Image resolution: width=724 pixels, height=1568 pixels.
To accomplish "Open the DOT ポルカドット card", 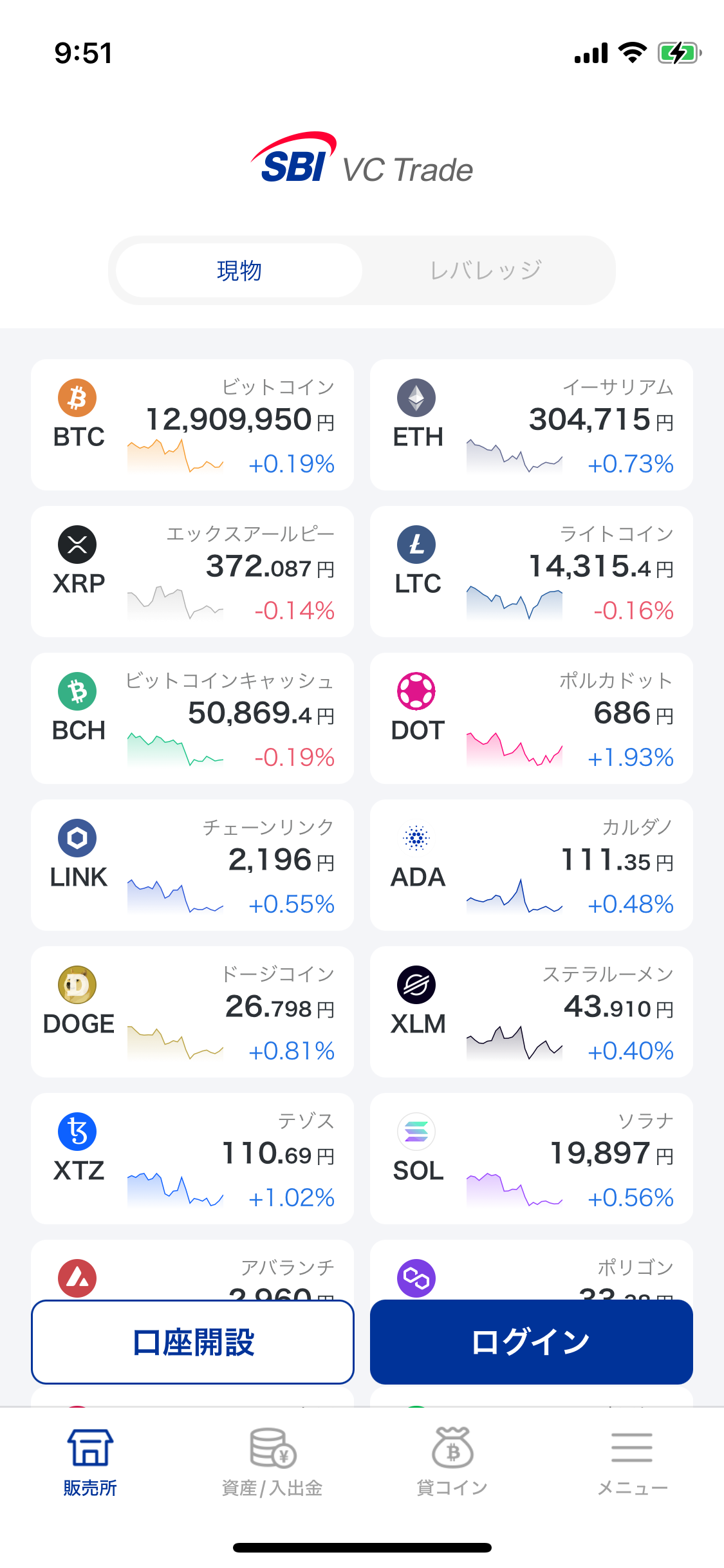I will coord(532,718).
